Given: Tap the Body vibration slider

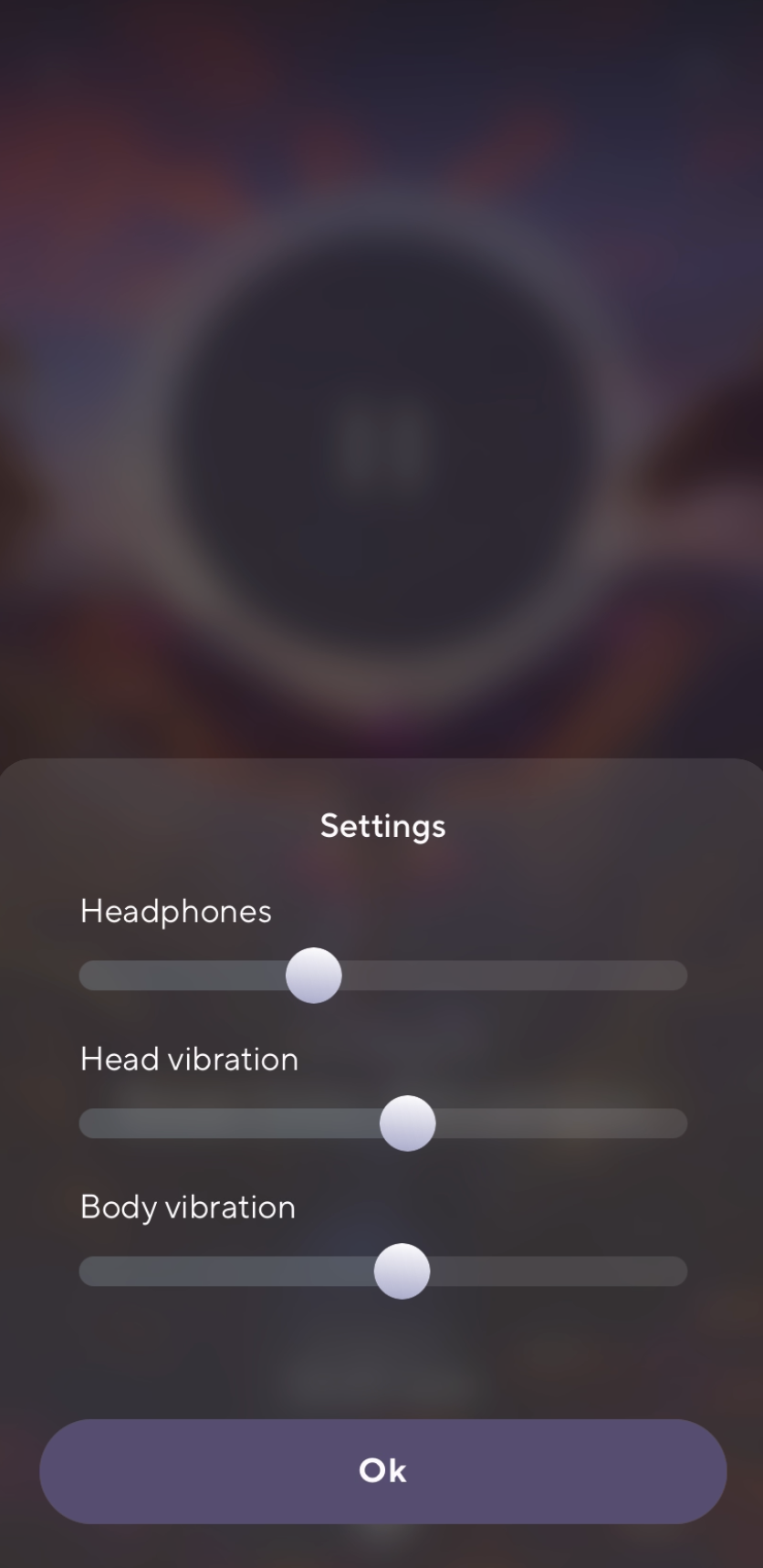Looking at the screenshot, I should click(x=402, y=1270).
